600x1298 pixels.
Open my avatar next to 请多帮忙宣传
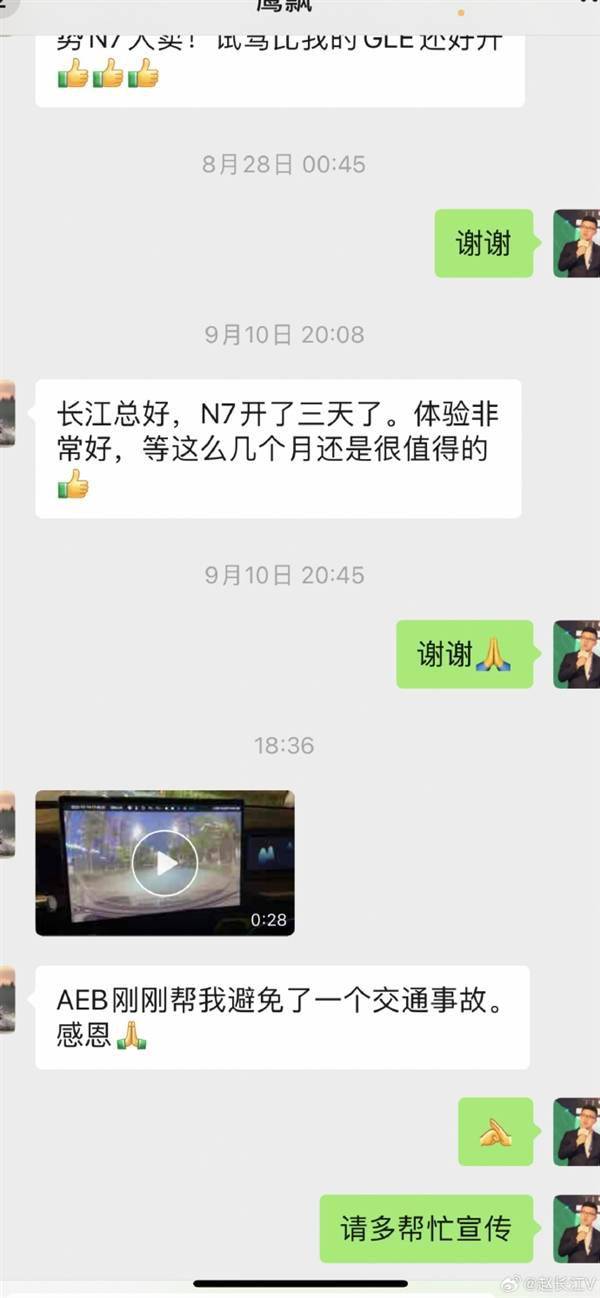point(576,1228)
